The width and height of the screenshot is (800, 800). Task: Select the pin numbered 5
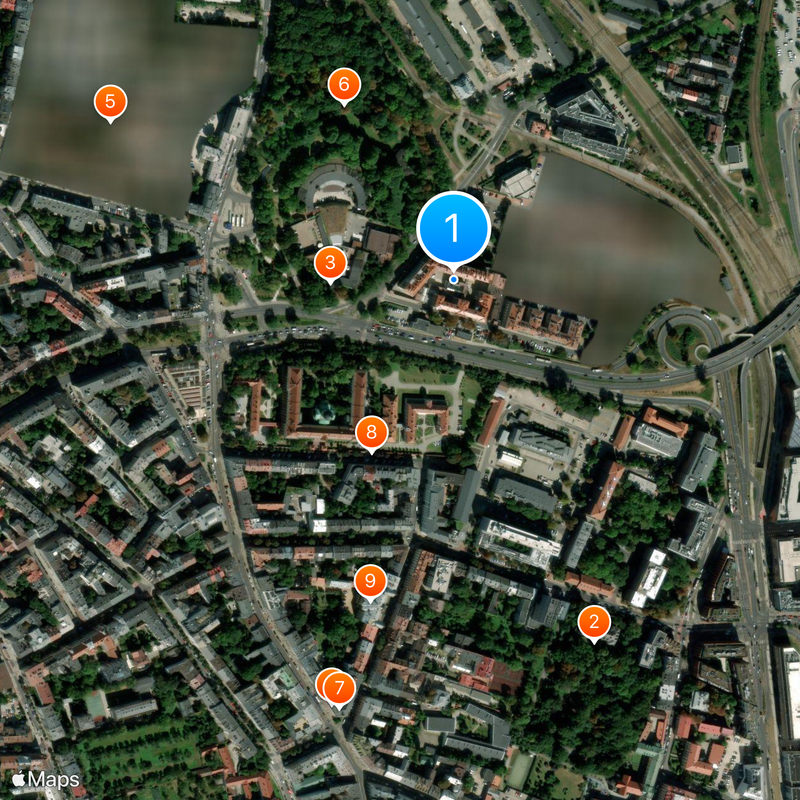110,101
